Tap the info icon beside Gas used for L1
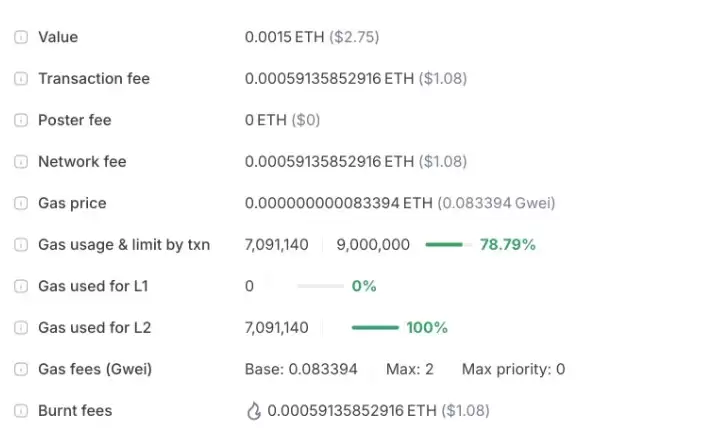Screen dimensions: 720x447 coord(21,286)
